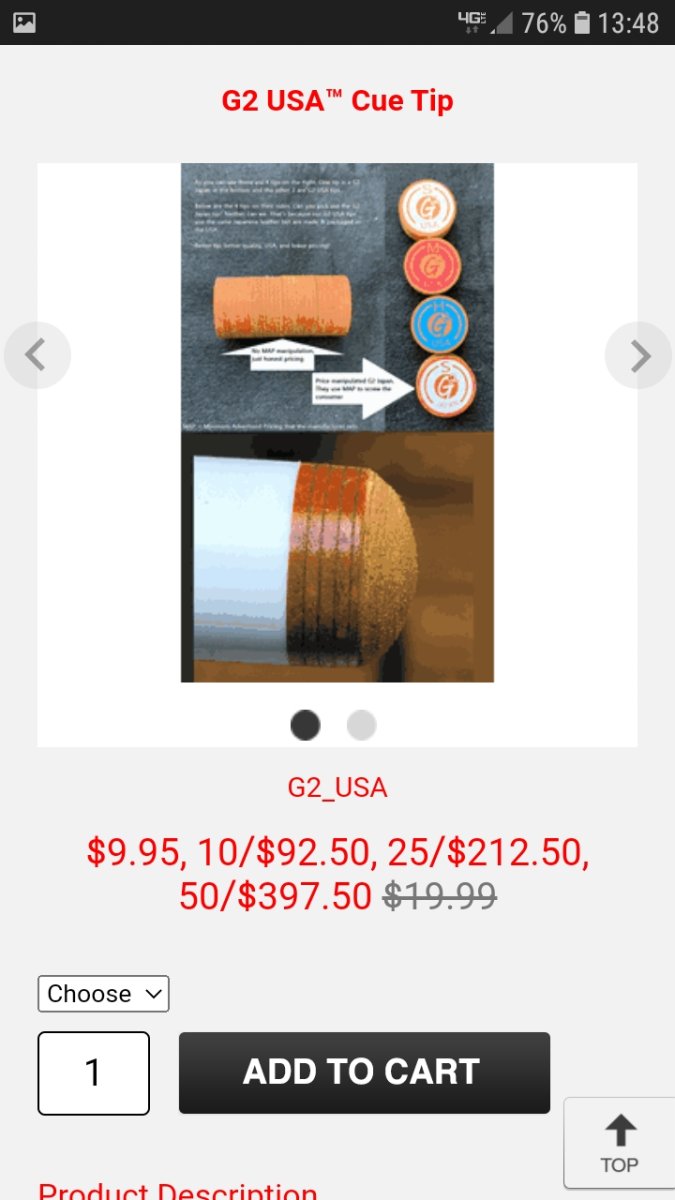Add the G2 USA tip to cart
675x1200 pixels.
364,1073
